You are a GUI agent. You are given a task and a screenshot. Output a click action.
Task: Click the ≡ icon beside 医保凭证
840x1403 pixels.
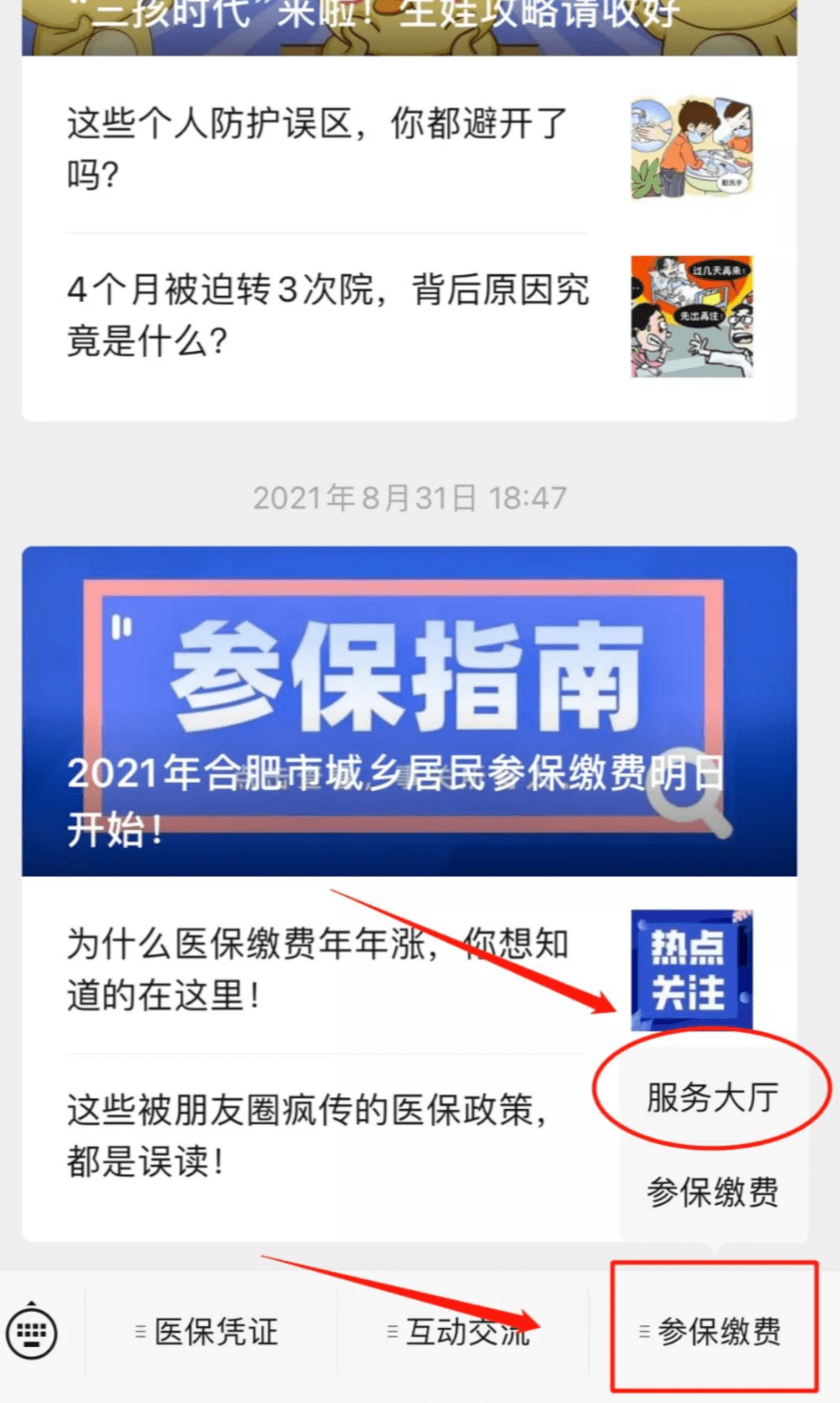(140, 1332)
